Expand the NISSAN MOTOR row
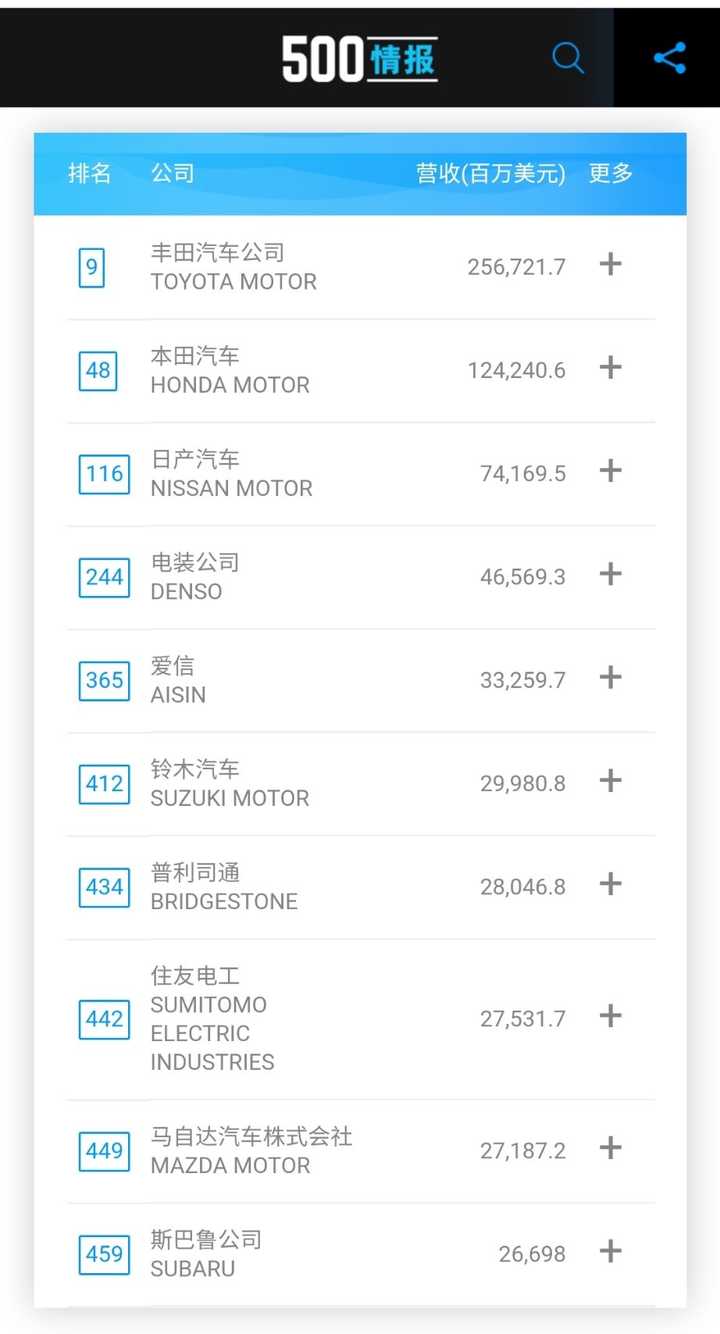 pos(610,470)
